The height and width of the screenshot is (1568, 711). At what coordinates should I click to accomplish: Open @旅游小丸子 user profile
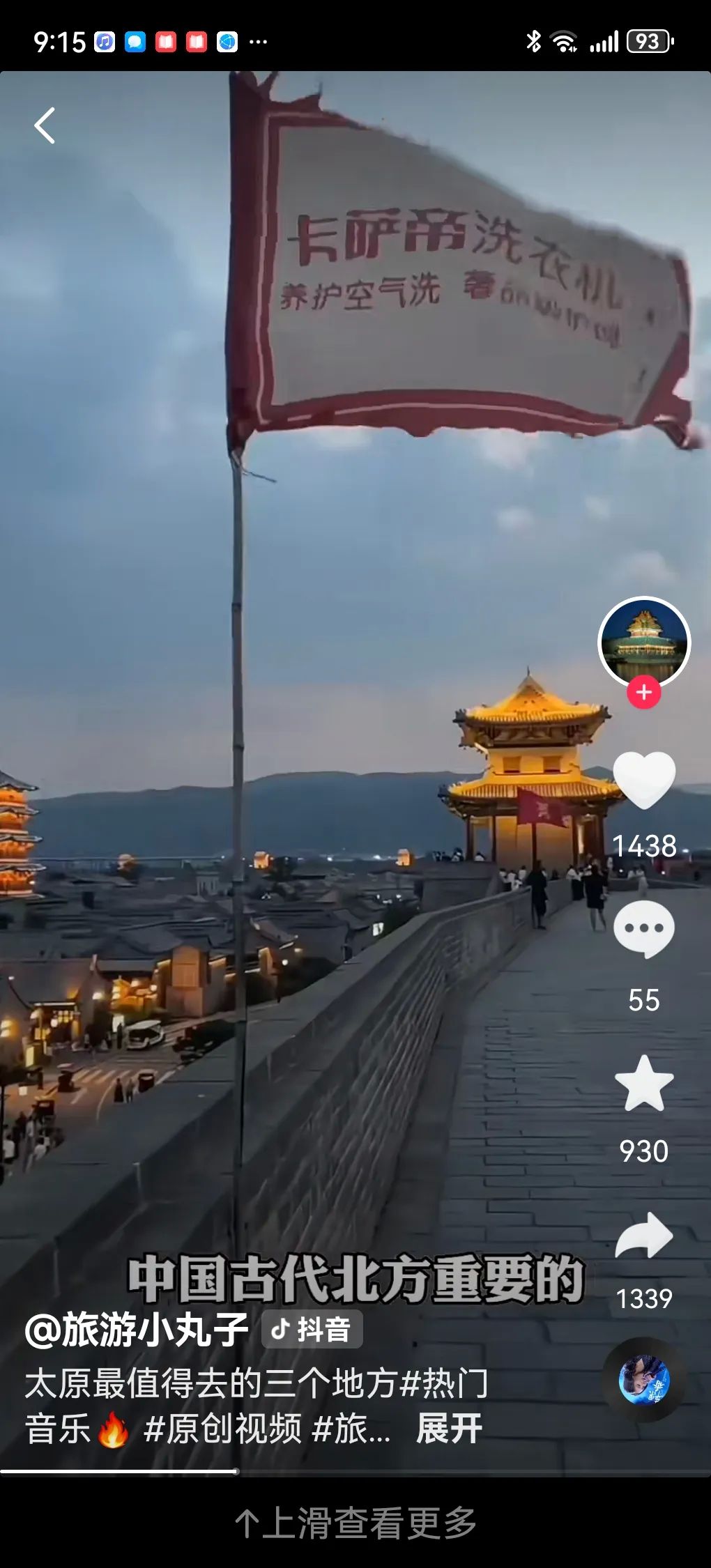coord(137,1330)
